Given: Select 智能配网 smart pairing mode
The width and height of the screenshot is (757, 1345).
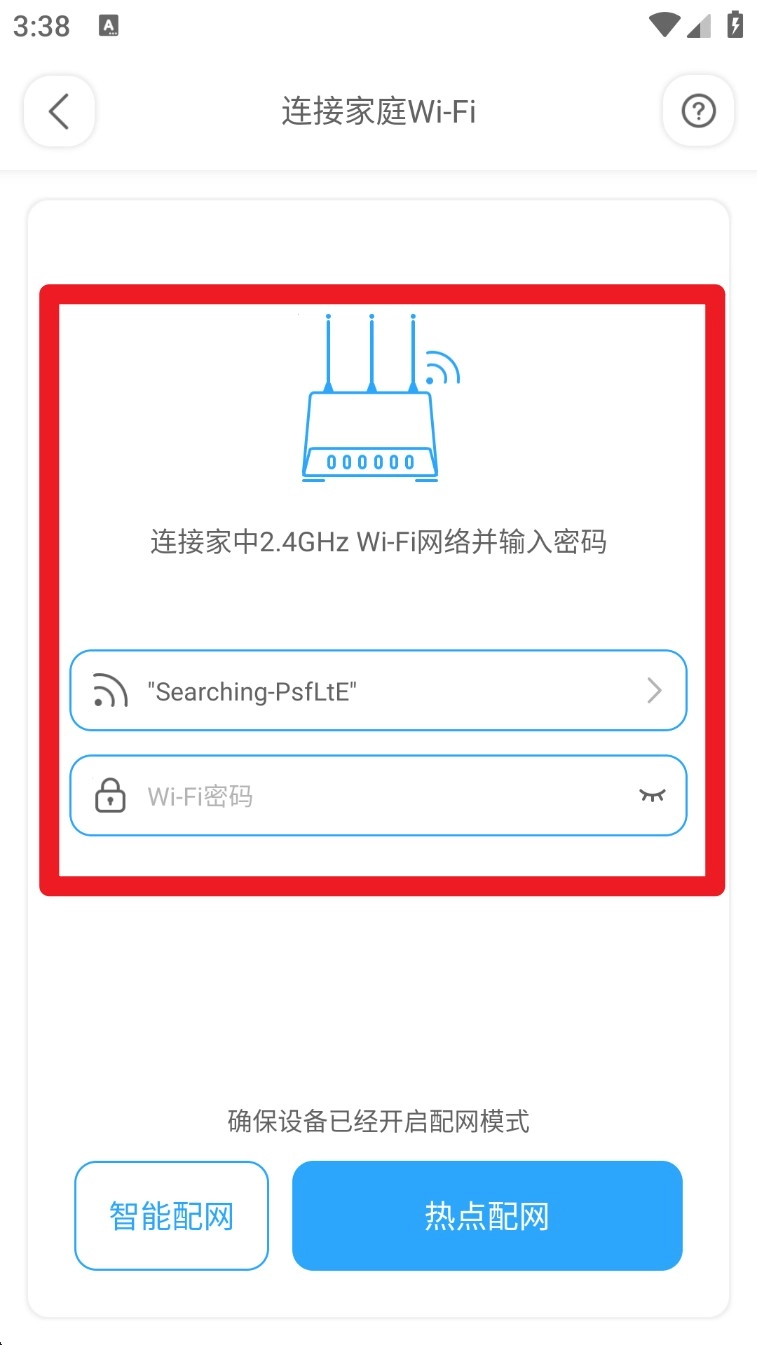Looking at the screenshot, I should click(x=171, y=1216).
